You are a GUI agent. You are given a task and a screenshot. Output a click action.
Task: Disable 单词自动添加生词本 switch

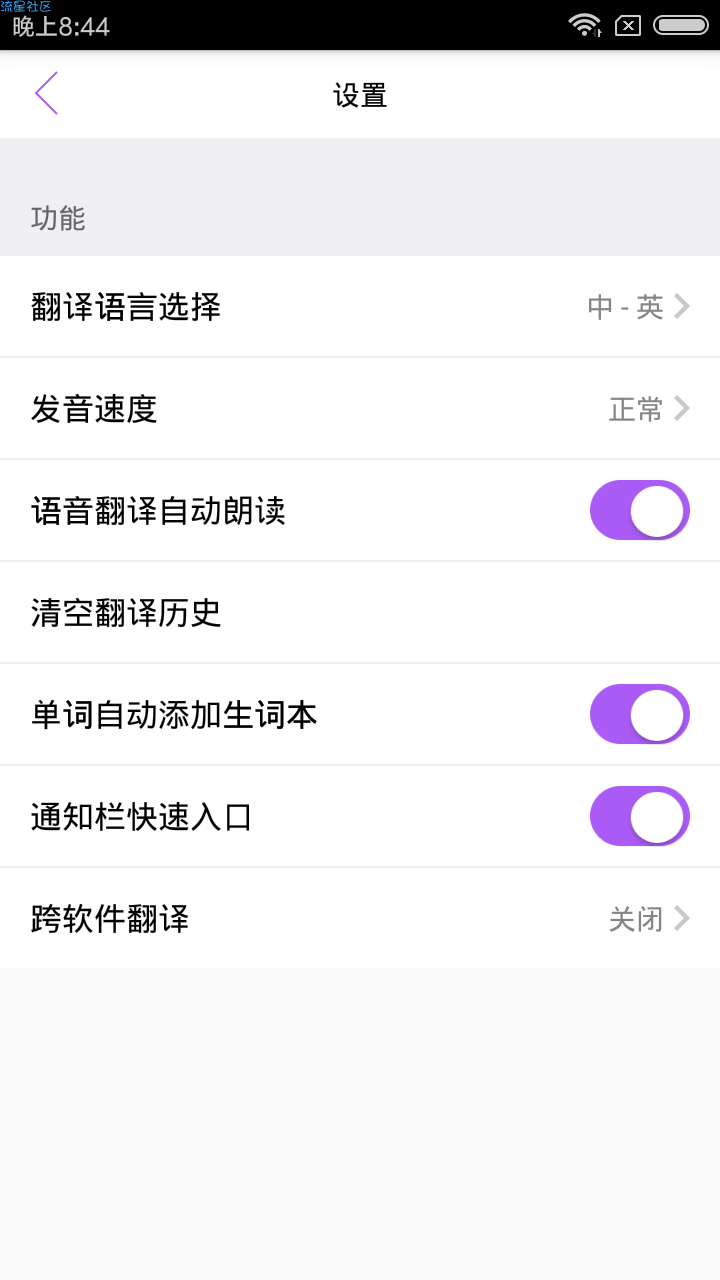pos(640,714)
